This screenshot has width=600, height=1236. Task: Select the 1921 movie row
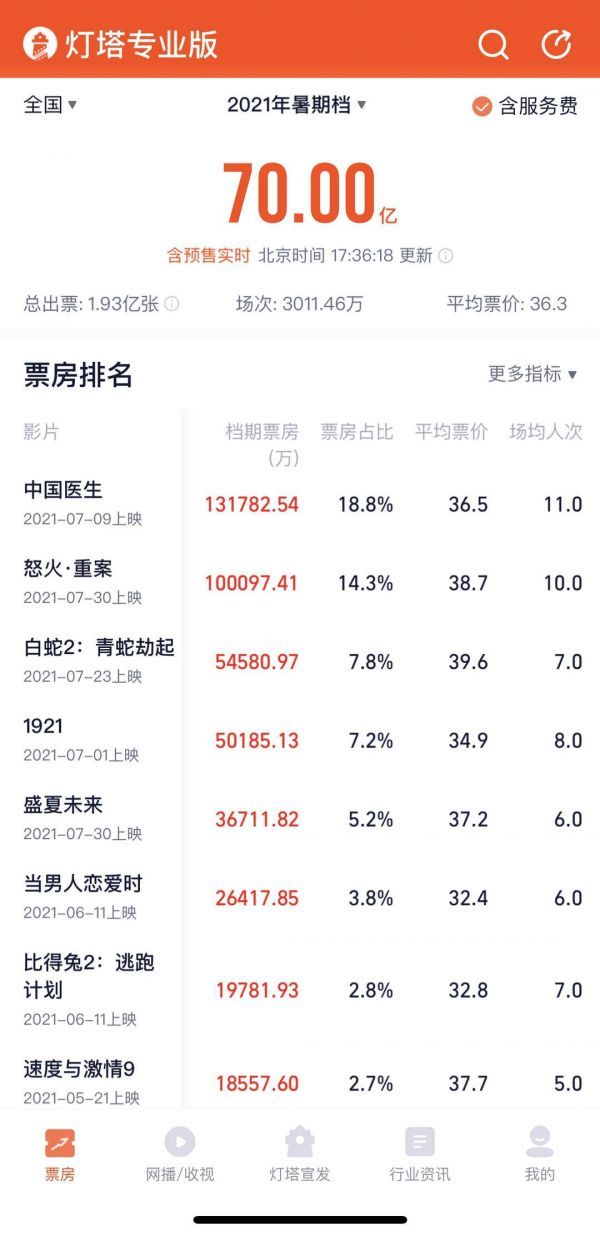pyautogui.click(x=300, y=740)
